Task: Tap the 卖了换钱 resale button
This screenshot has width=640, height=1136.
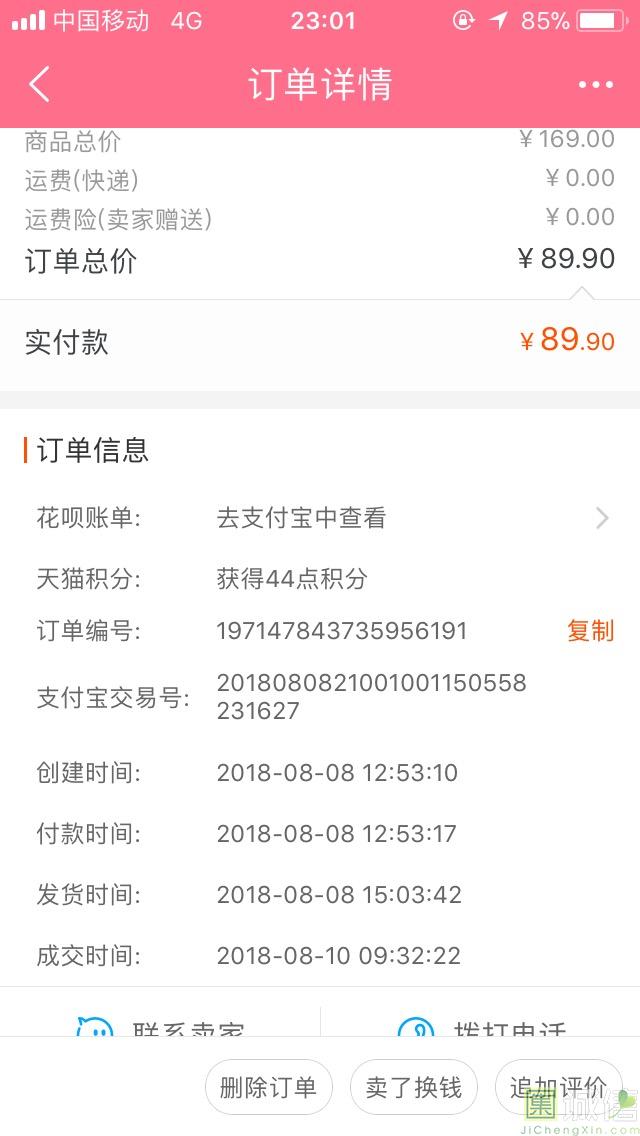Action: point(413,1087)
